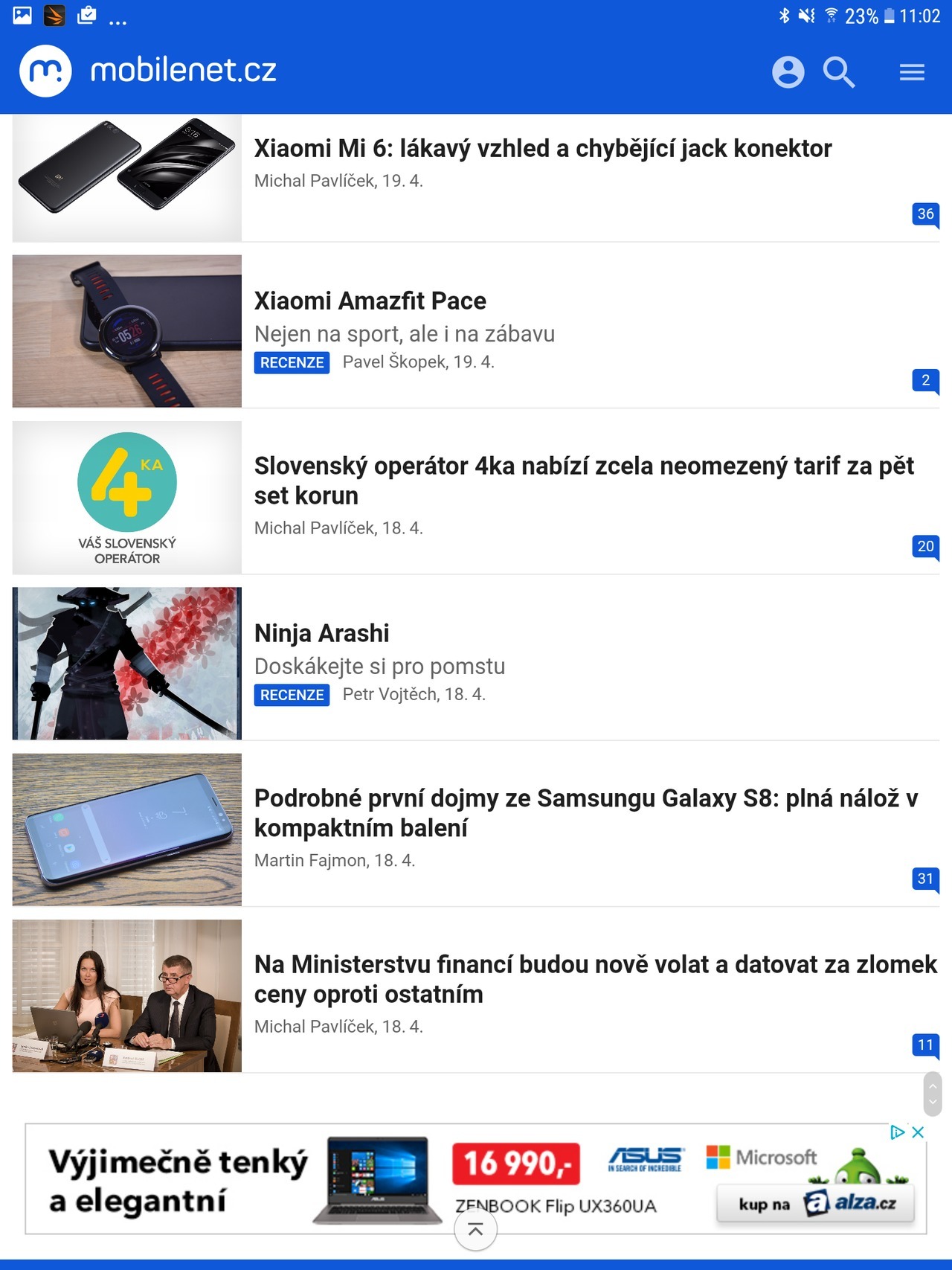The width and height of the screenshot is (952, 1270).
Task: Jump back to the top of the page
Action: tap(475, 1230)
